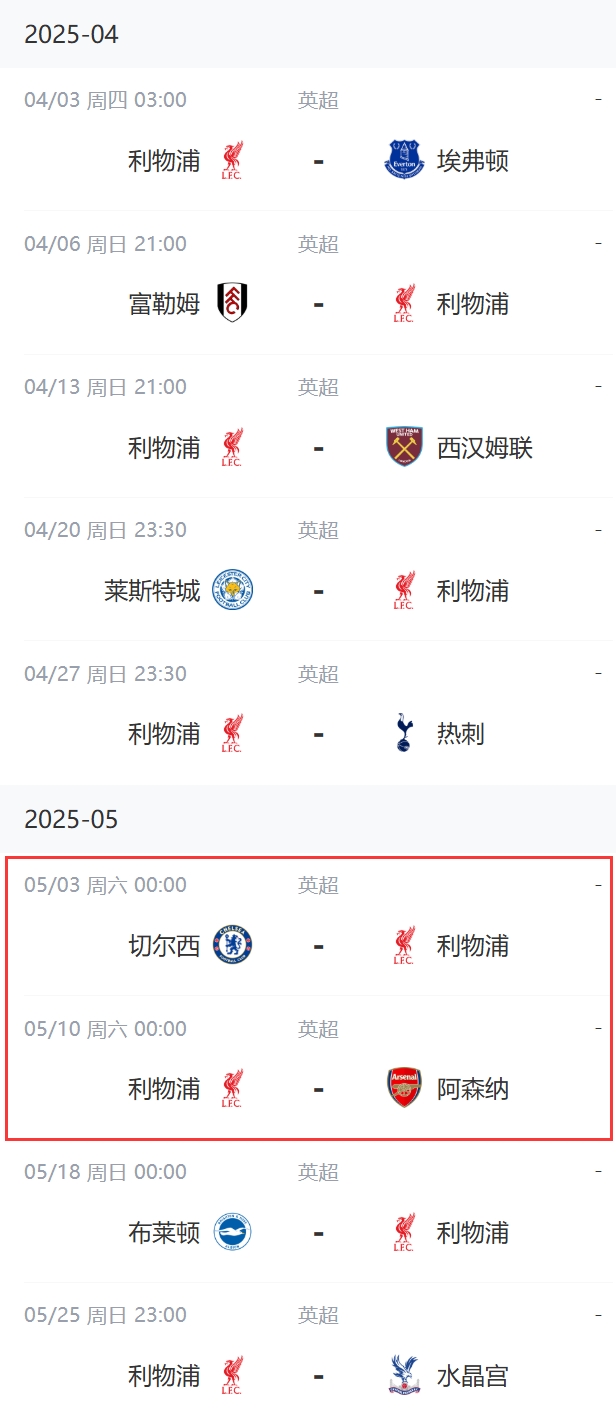Open the Liverpool vs Arsenal match on 05/10
Viewport: 616px width, 1423px height.
[x=318, y=1088]
